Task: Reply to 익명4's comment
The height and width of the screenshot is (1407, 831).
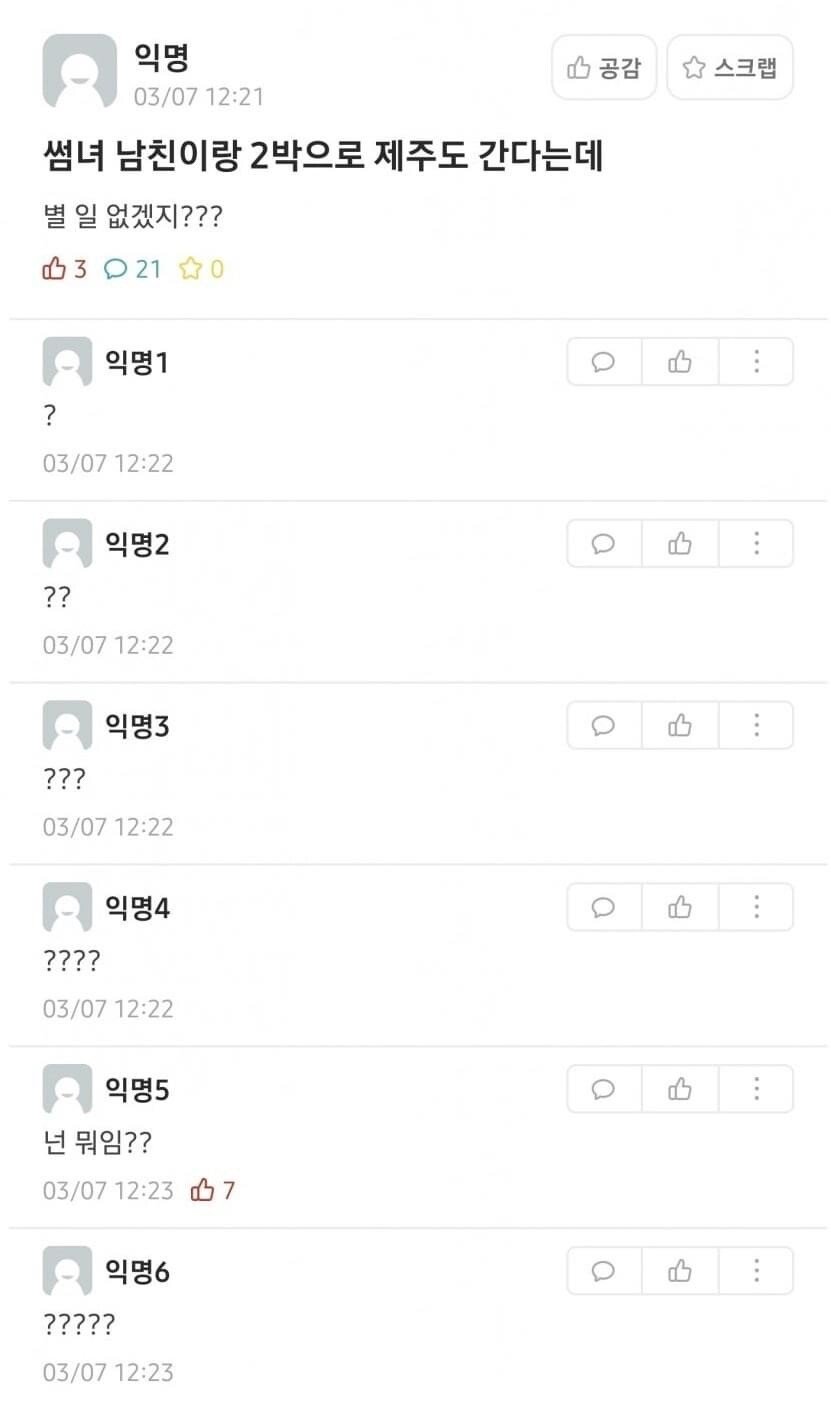Action: pyautogui.click(x=604, y=907)
